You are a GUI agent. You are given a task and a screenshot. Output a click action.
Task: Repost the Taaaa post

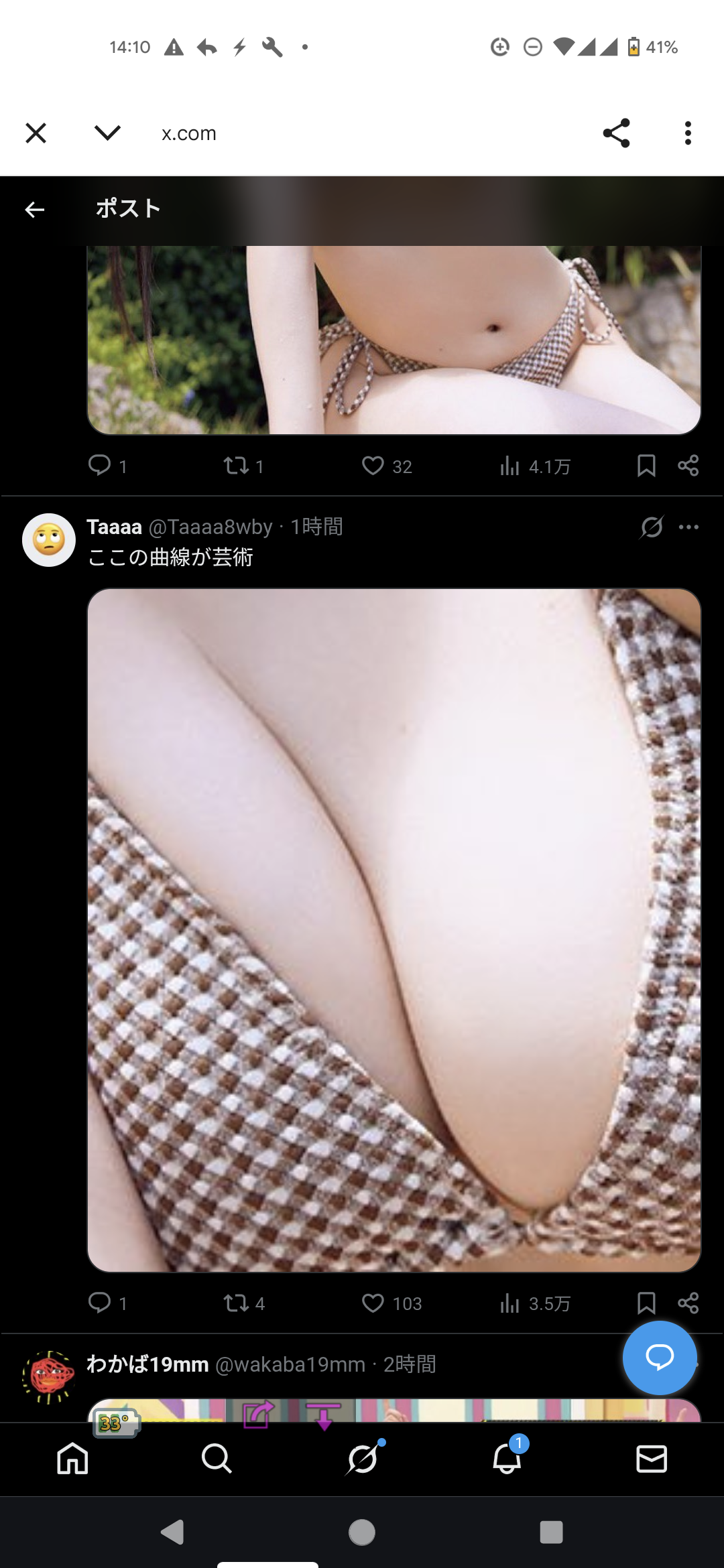click(236, 1303)
